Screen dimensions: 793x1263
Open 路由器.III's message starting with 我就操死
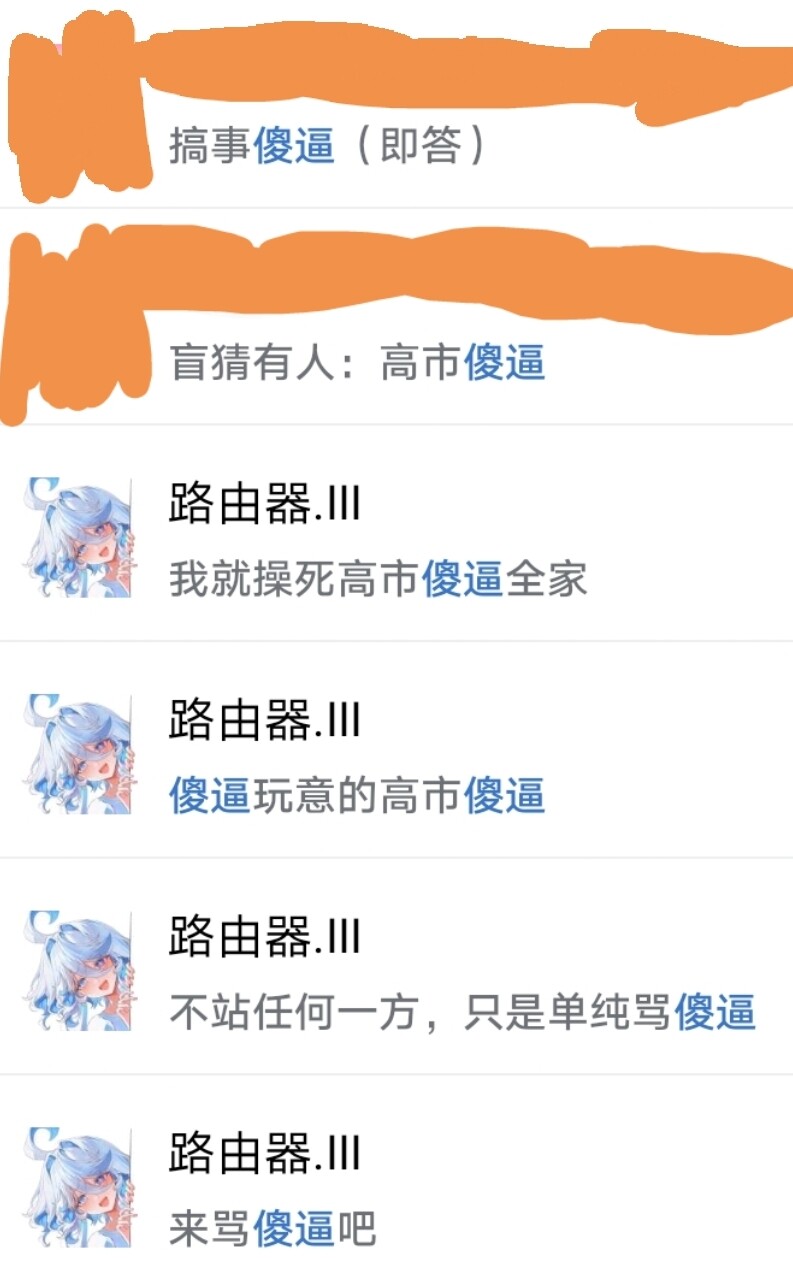coord(377,580)
